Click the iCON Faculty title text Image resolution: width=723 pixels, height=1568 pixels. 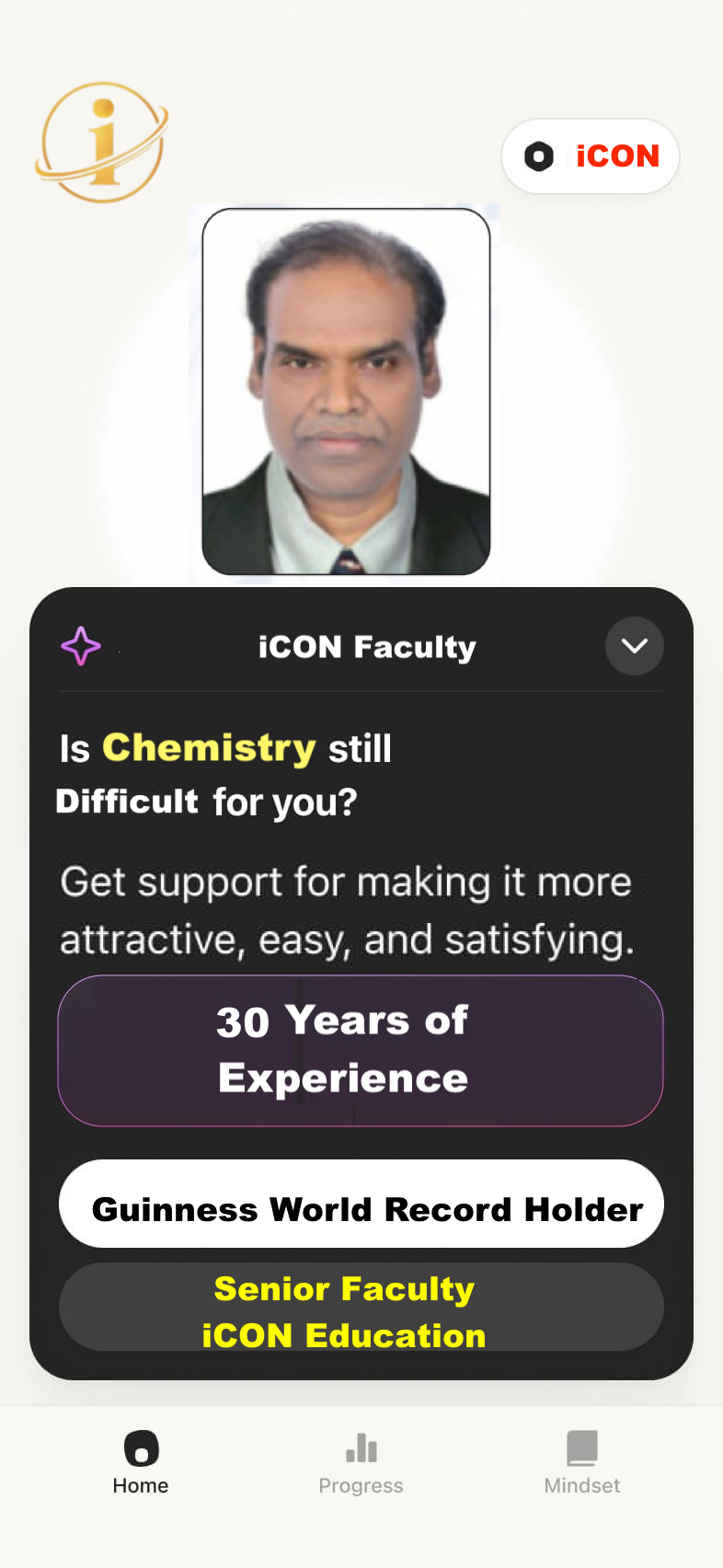(x=367, y=646)
